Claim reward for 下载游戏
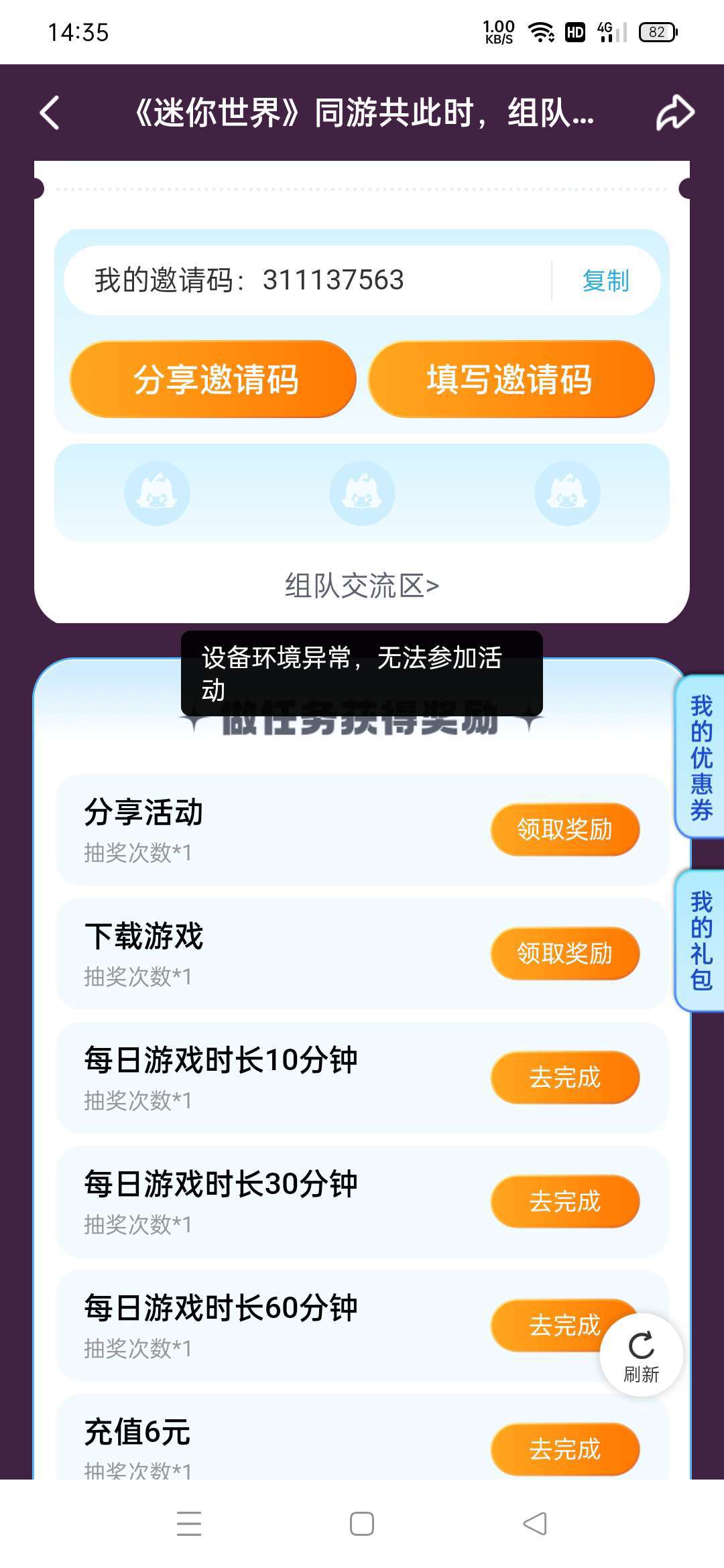724x1568 pixels. click(x=564, y=954)
